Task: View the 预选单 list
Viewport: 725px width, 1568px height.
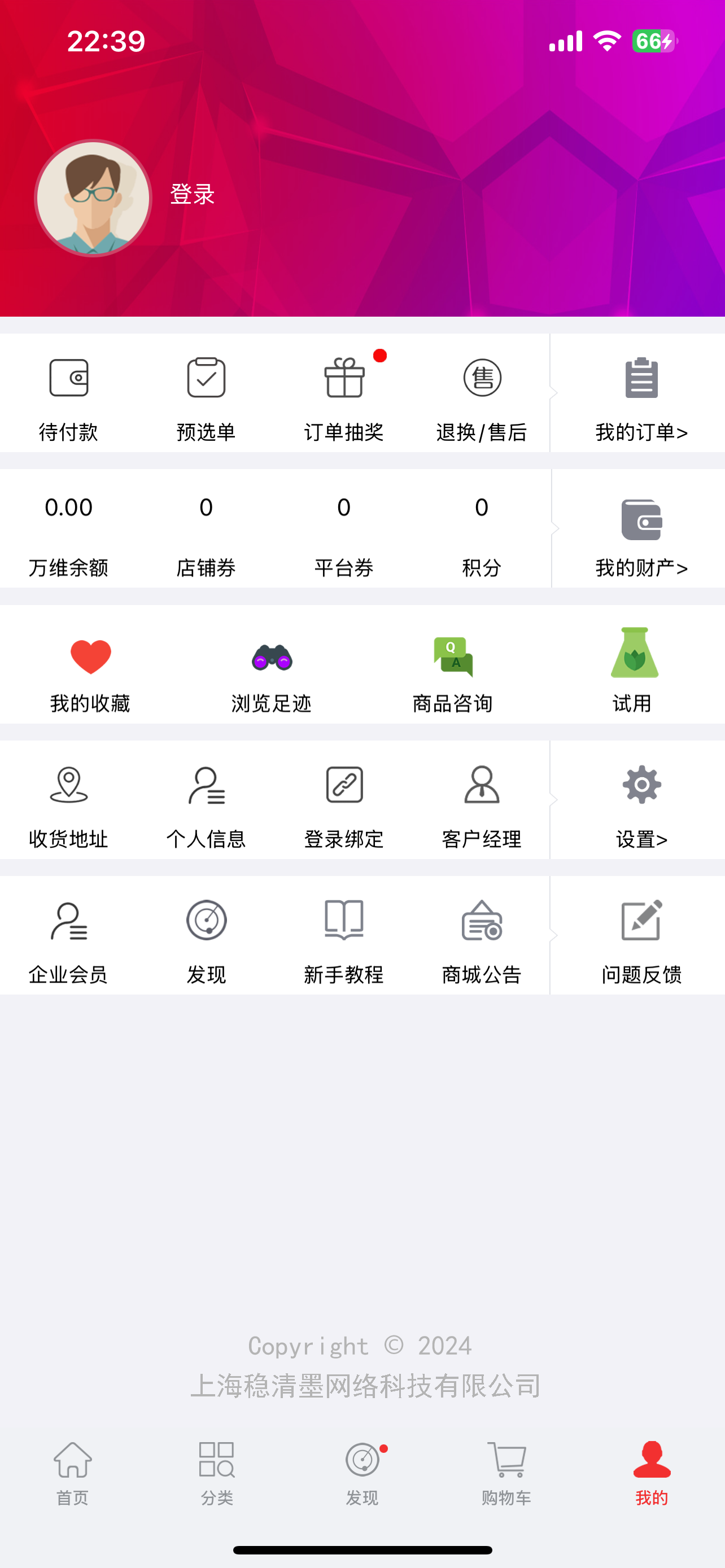Action: pos(206,396)
